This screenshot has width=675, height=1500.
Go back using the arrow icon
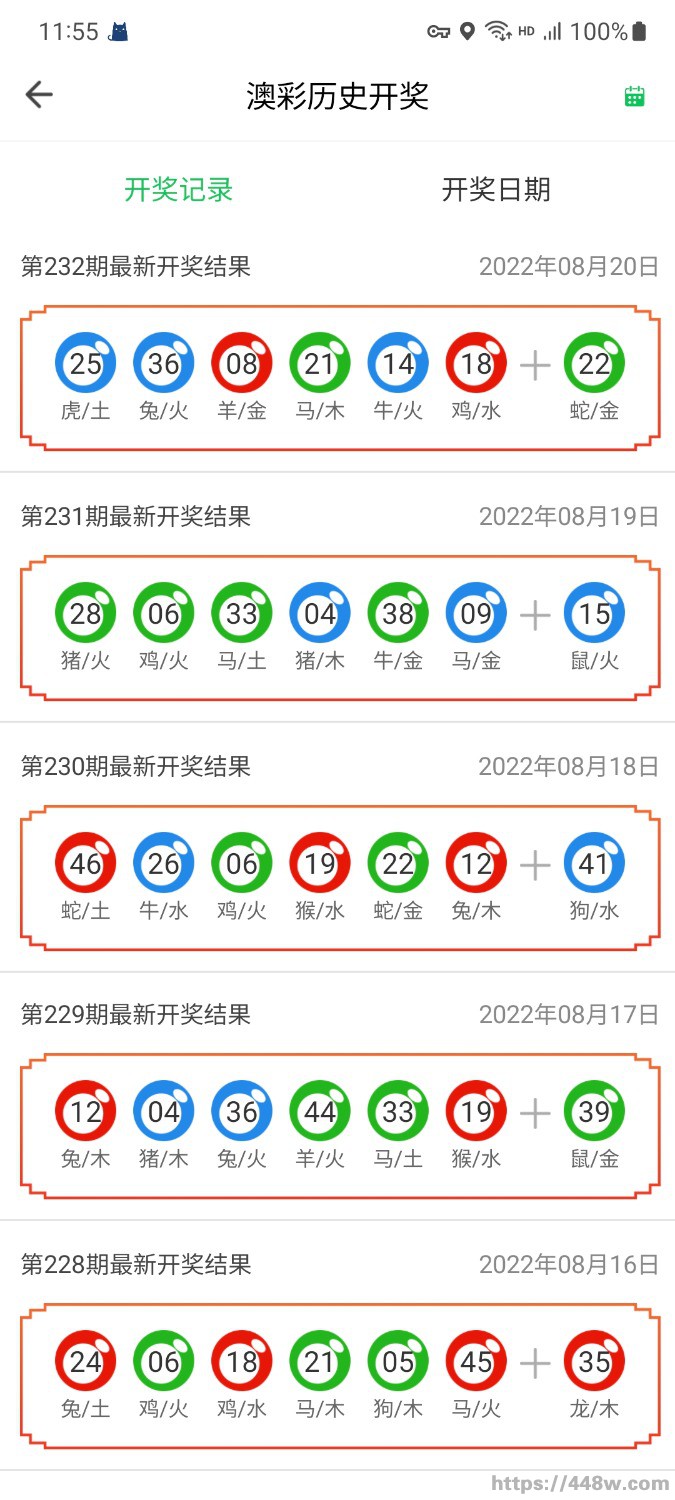(39, 95)
